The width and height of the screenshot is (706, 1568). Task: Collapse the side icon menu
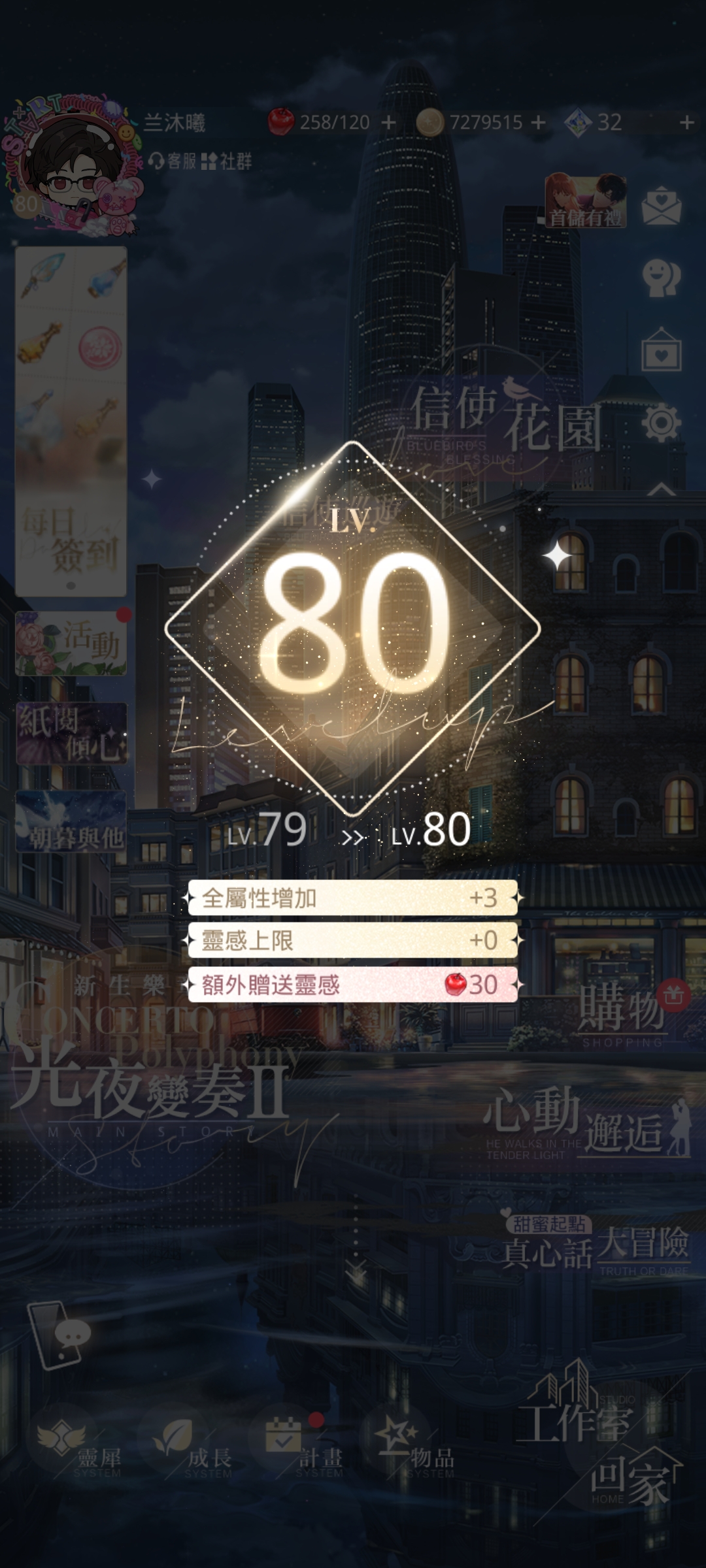tap(662, 489)
